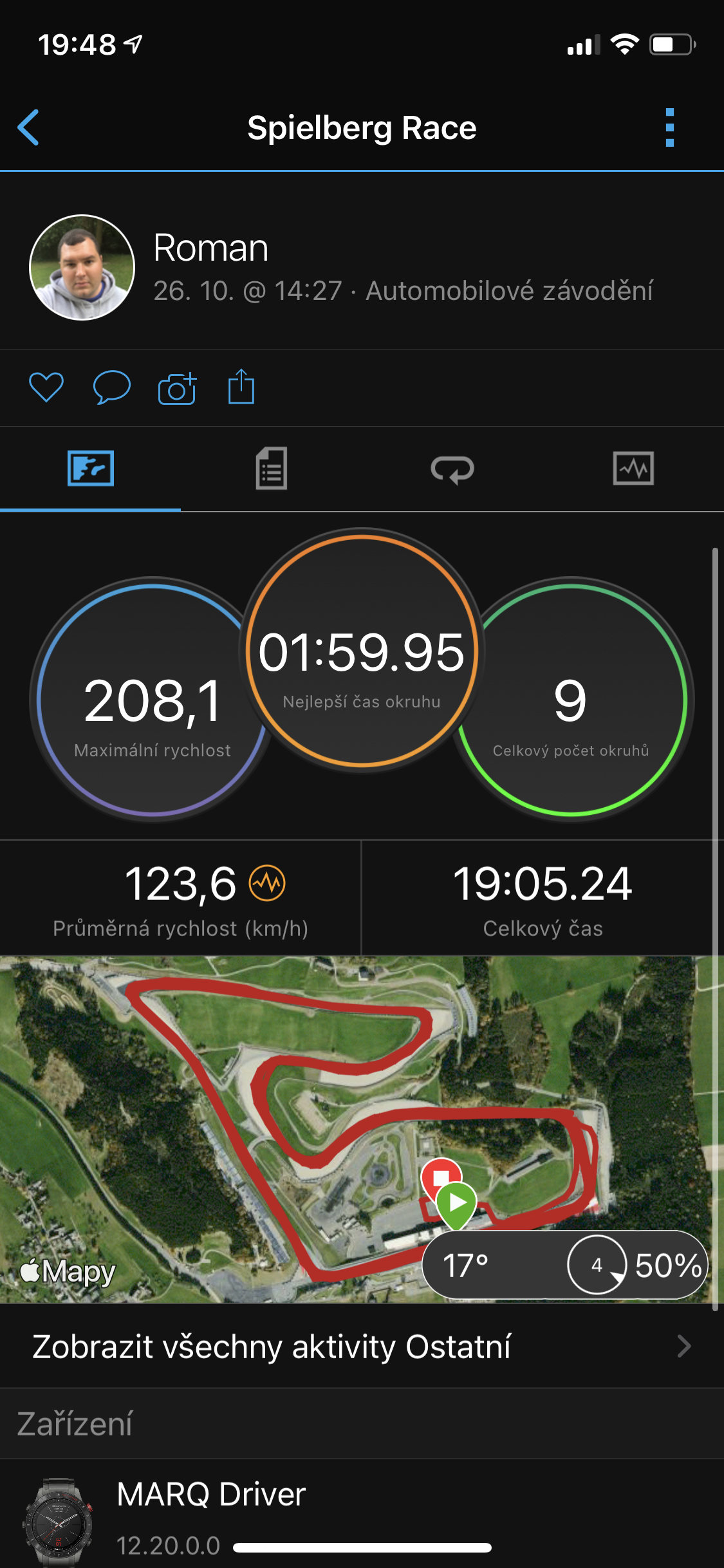The image size is (724, 1568).
Task: Select the overview tab
Action: (91, 469)
